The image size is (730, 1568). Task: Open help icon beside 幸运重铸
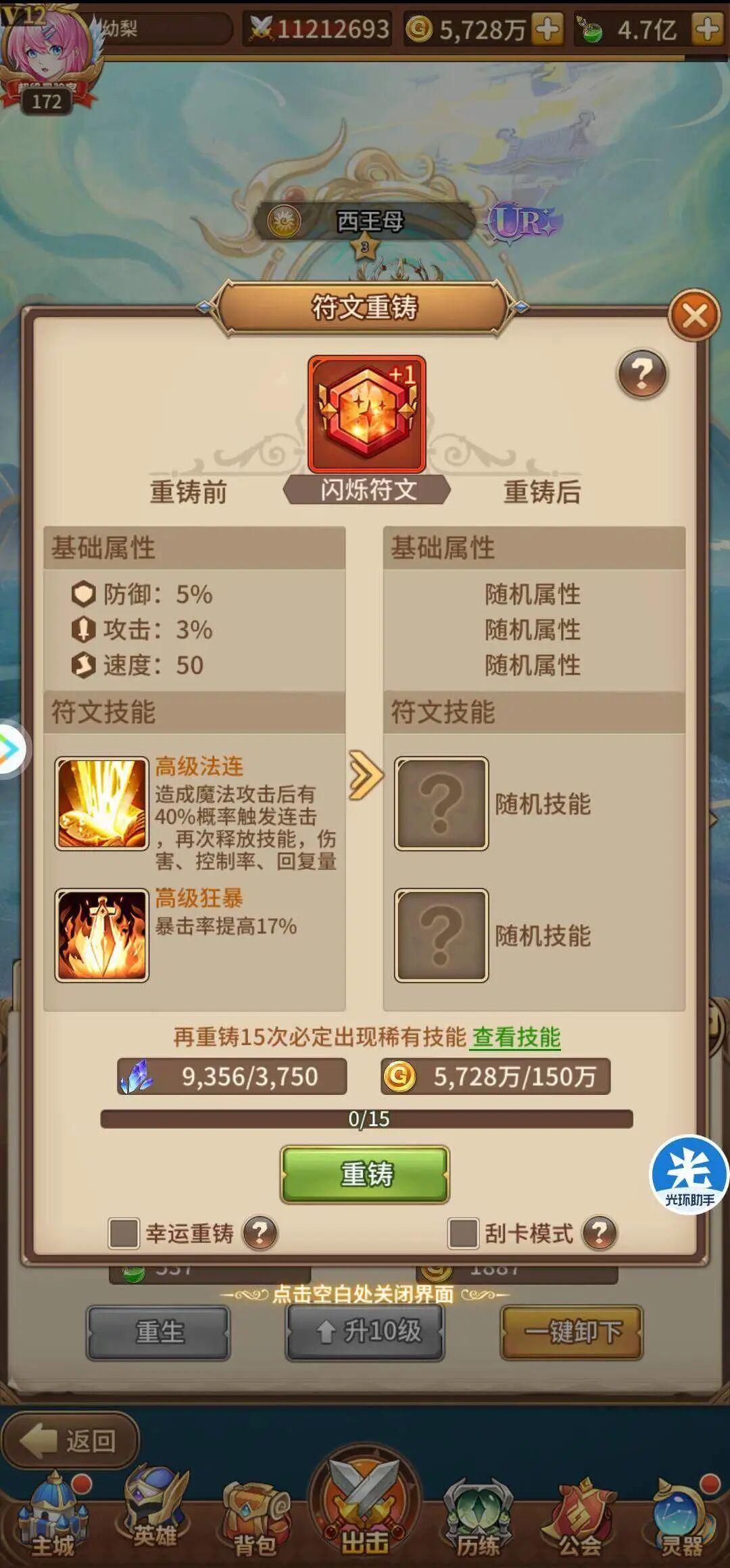(x=260, y=1233)
